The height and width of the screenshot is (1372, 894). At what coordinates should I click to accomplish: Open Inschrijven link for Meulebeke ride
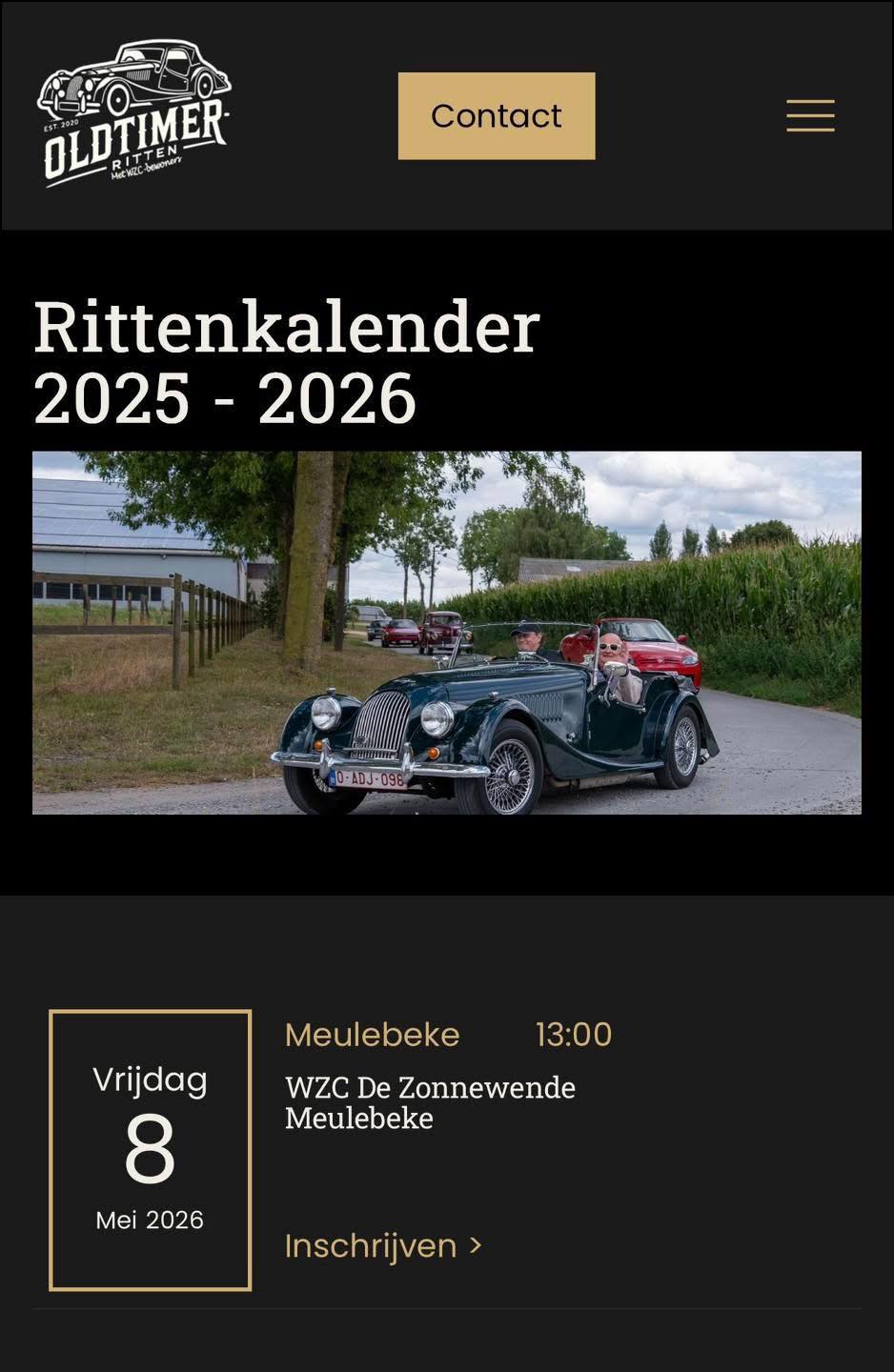pyautogui.click(x=383, y=1246)
